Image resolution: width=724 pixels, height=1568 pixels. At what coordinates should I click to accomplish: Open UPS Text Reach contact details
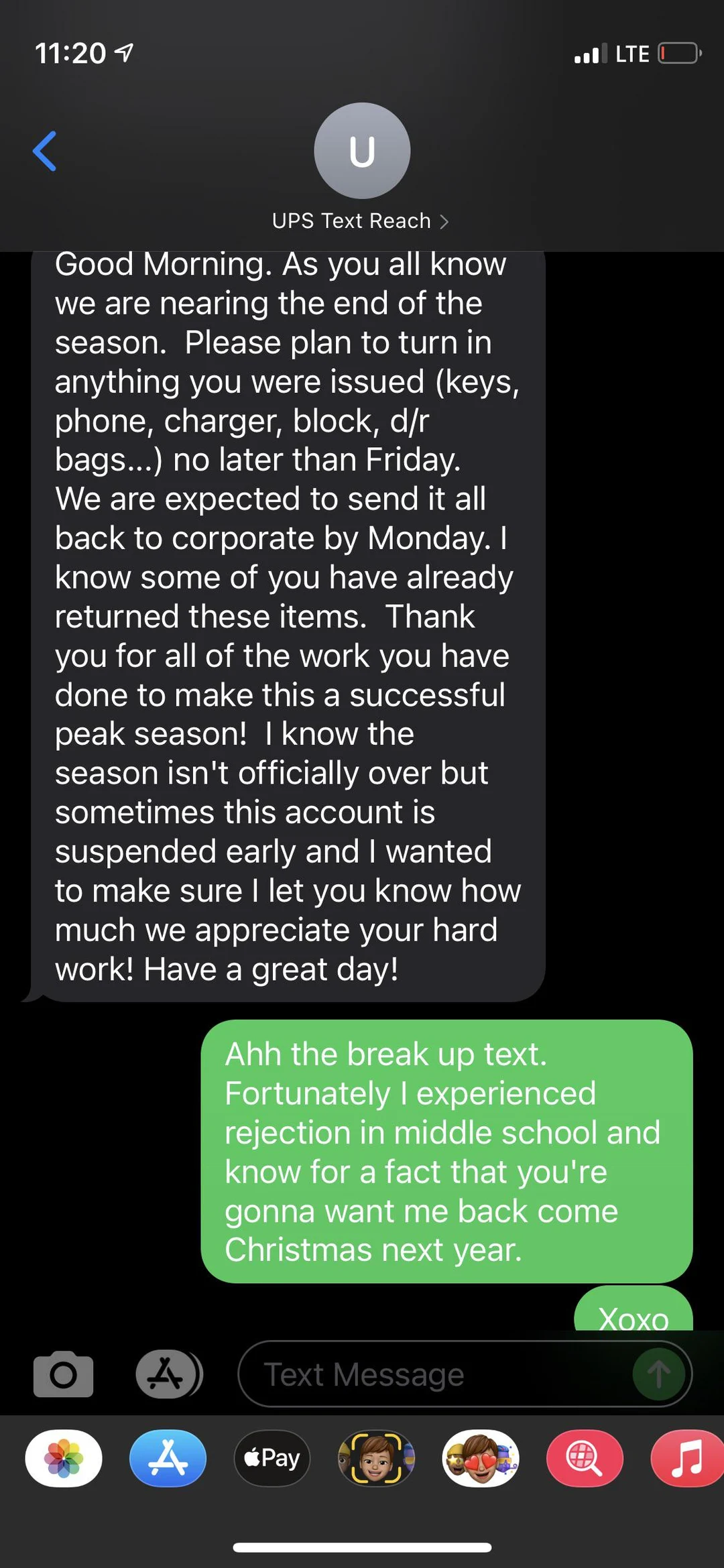pyautogui.click(x=361, y=221)
